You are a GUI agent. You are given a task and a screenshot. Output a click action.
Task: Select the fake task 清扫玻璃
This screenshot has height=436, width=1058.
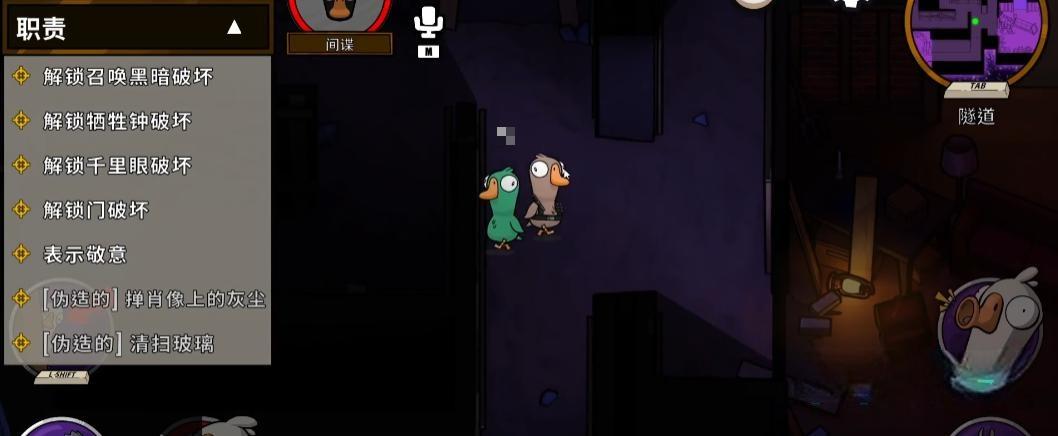(128, 343)
